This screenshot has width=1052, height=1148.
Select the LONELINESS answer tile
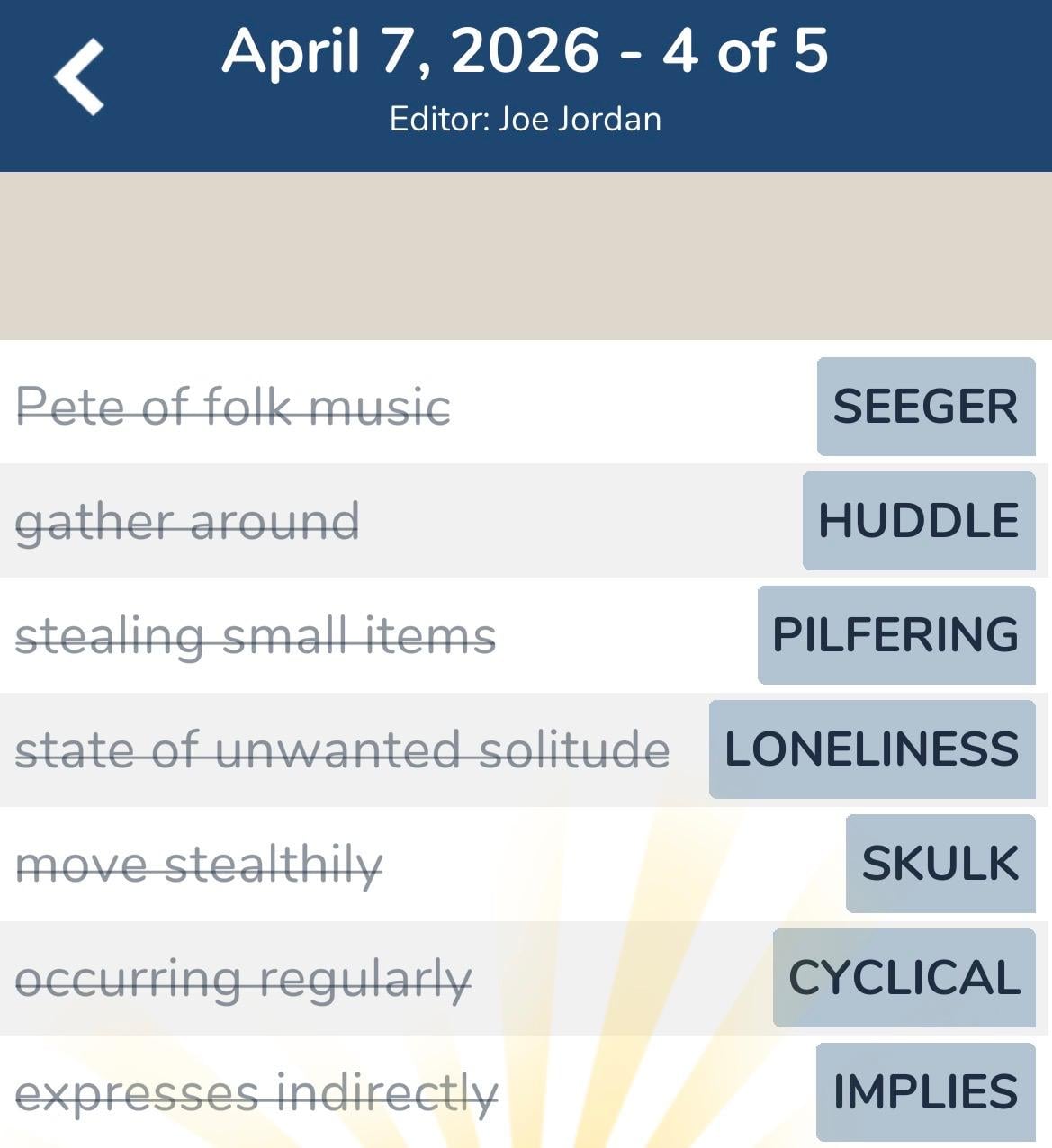[870, 749]
